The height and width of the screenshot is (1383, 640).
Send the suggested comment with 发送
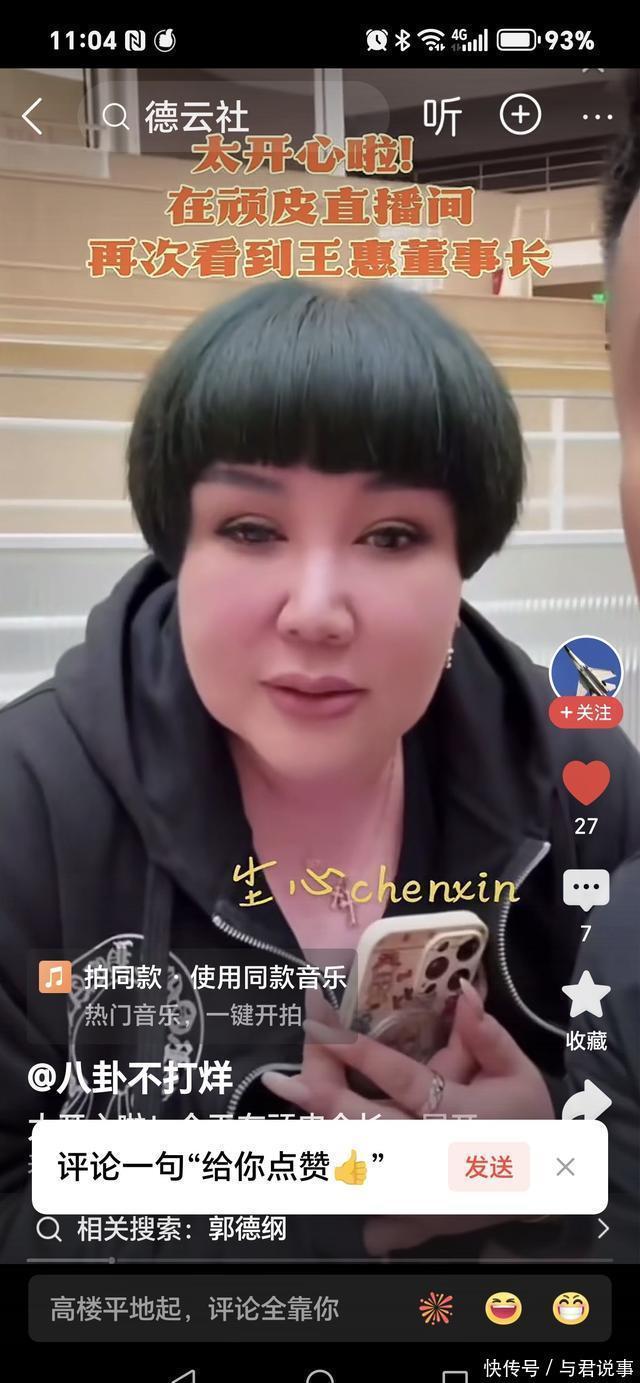coord(489,1166)
